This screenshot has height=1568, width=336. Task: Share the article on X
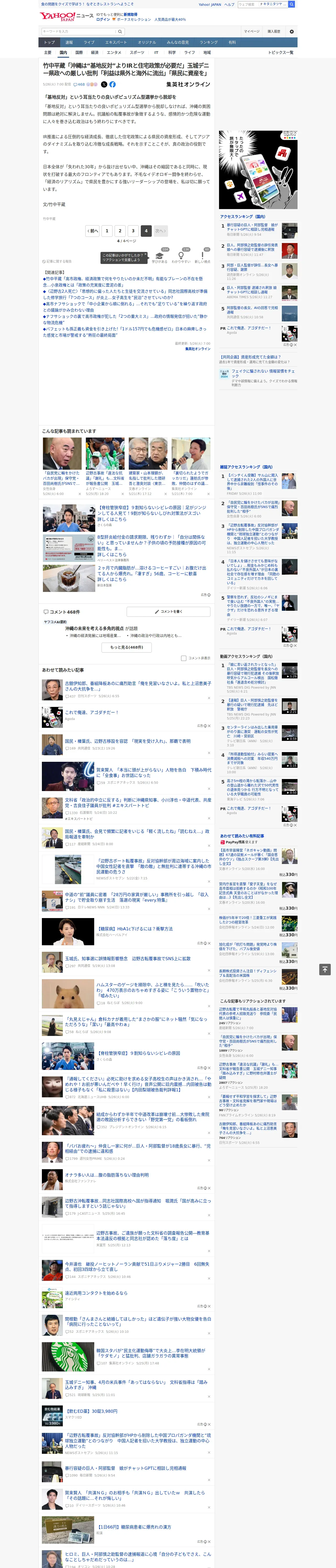pos(104,85)
